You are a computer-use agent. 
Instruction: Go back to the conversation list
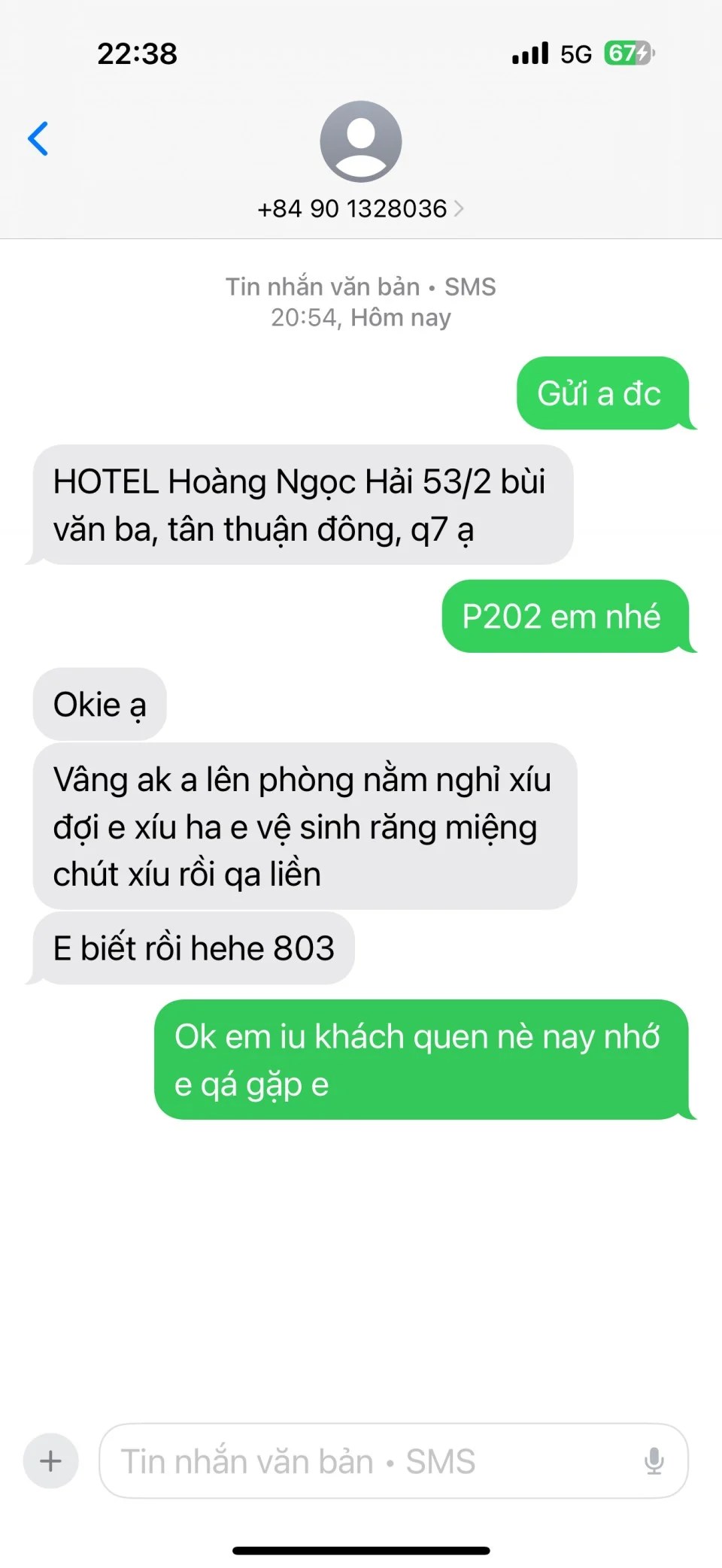pos(38,138)
